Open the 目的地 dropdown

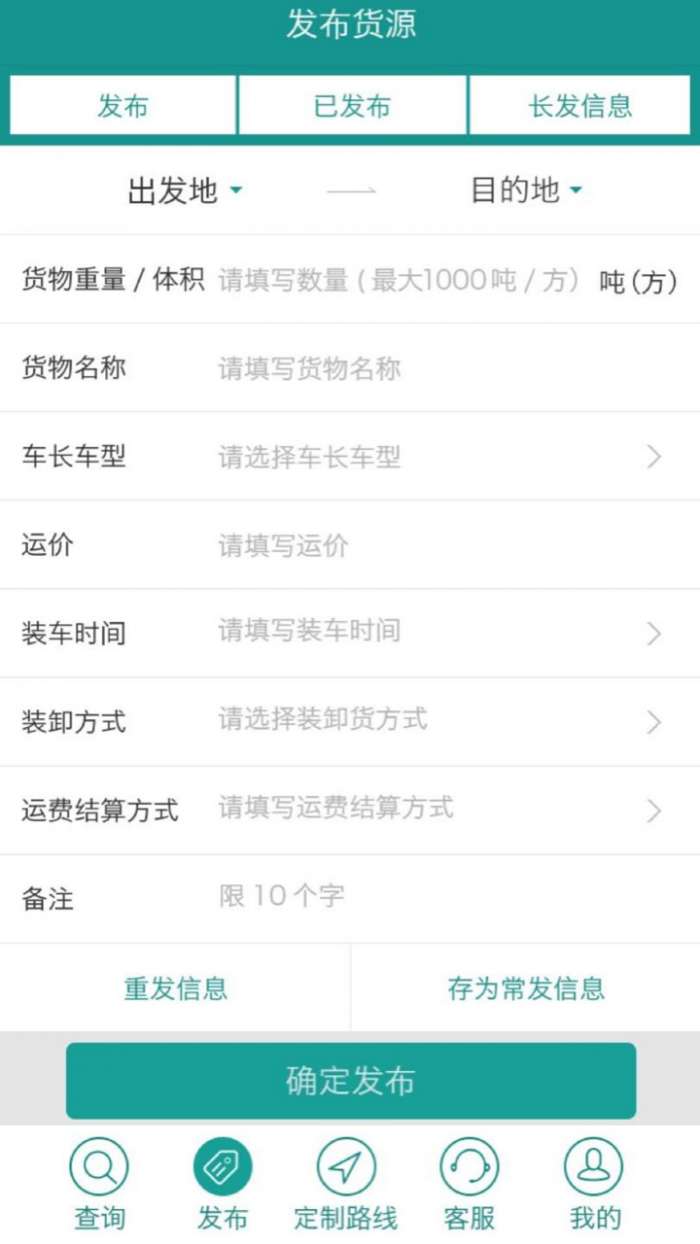pyautogui.click(x=527, y=190)
